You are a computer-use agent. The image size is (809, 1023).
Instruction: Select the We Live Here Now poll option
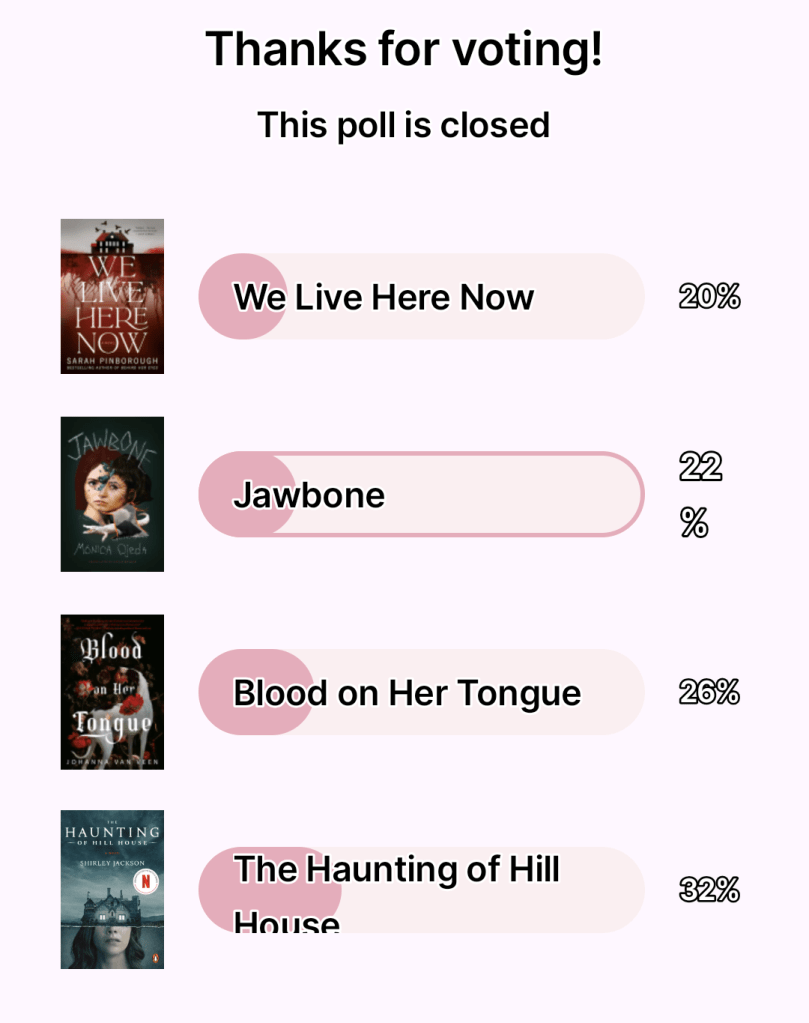[x=421, y=297]
